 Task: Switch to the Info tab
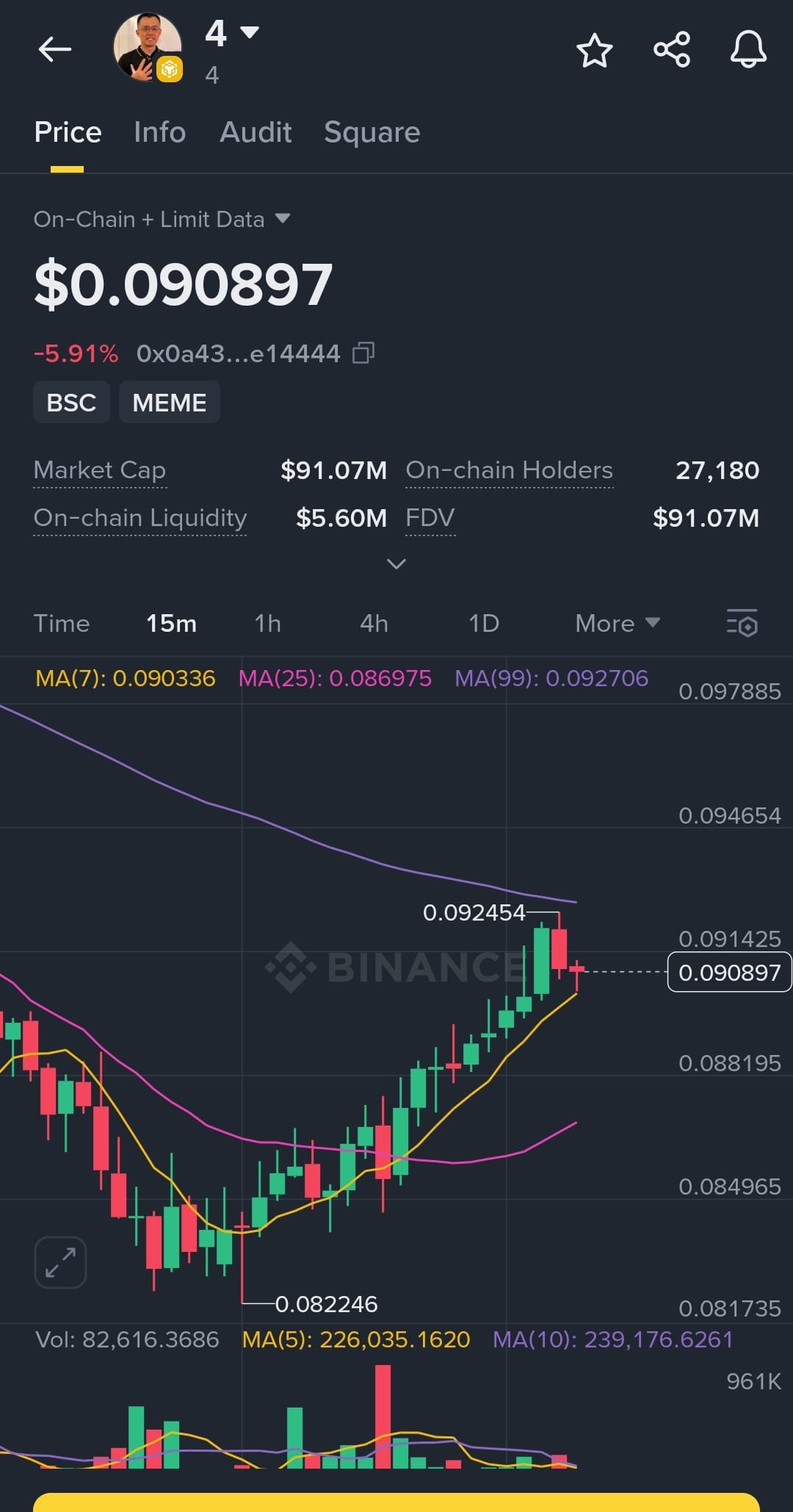(159, 132)
